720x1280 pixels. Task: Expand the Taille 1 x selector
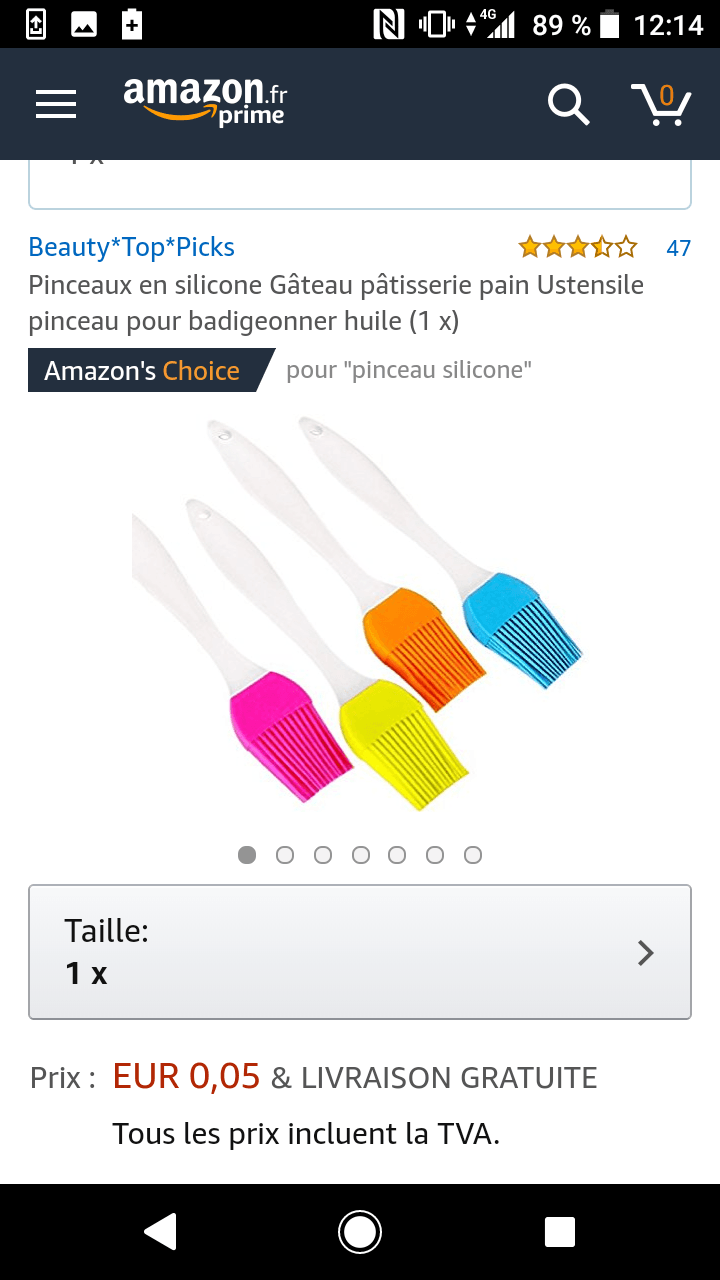click(x=360, y=952)
